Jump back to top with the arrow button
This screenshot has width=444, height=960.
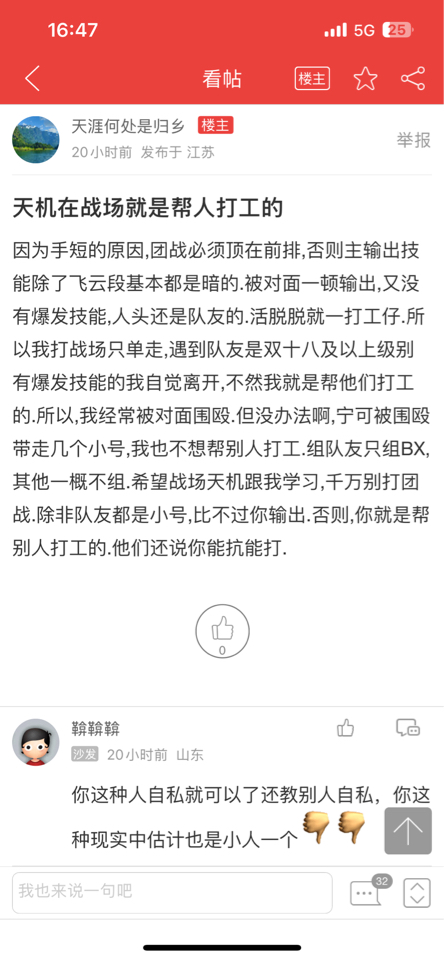408,831
